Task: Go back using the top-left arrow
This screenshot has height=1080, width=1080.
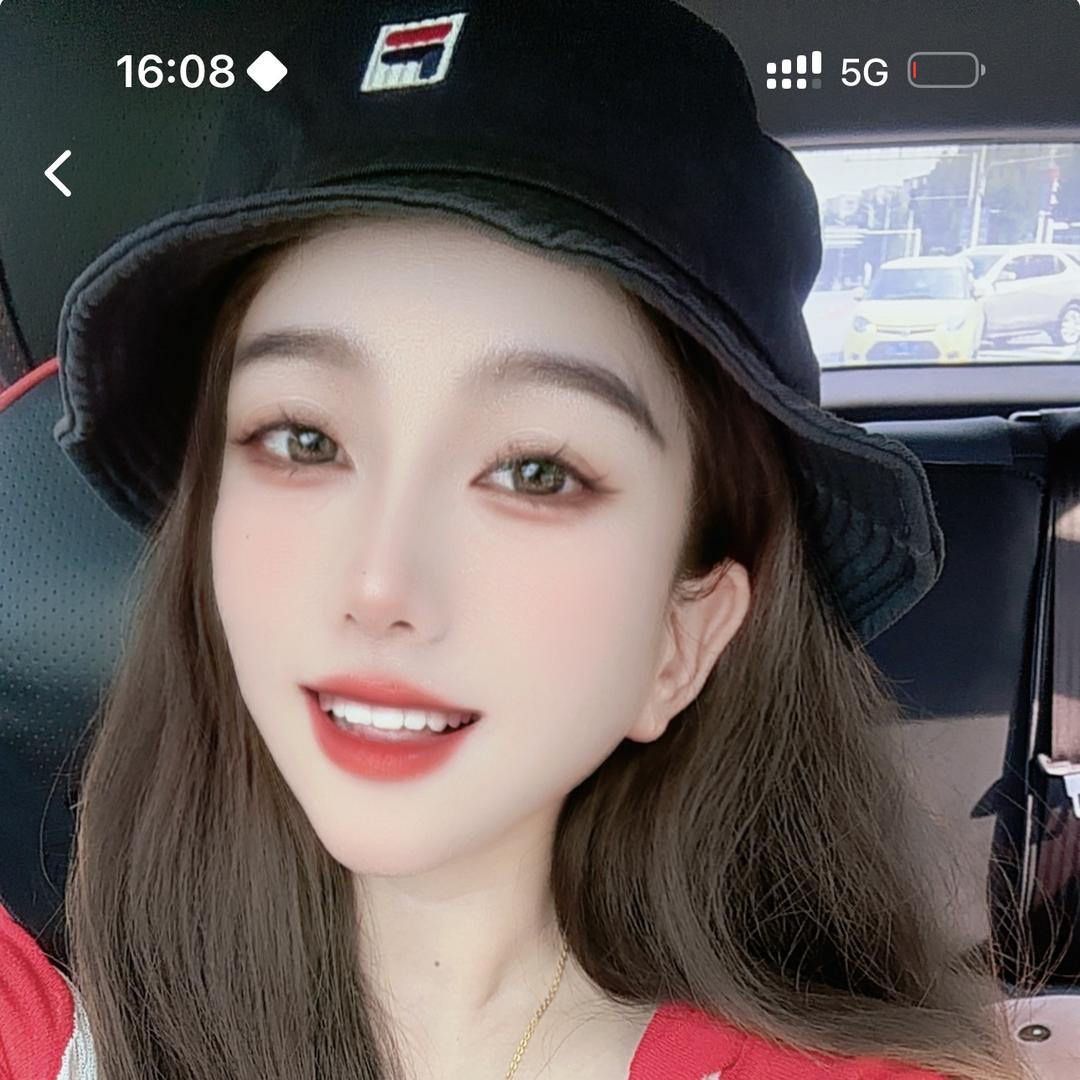Action: click(x=58, y=173)
